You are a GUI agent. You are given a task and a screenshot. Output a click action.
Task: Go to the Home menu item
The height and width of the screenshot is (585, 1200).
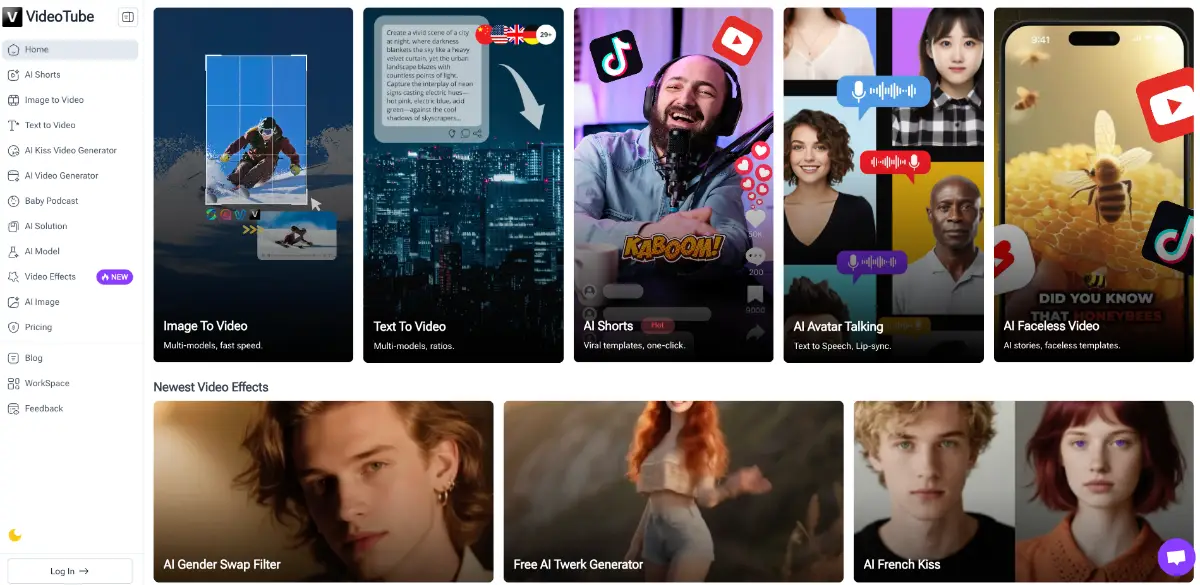[x=70, y=49]
